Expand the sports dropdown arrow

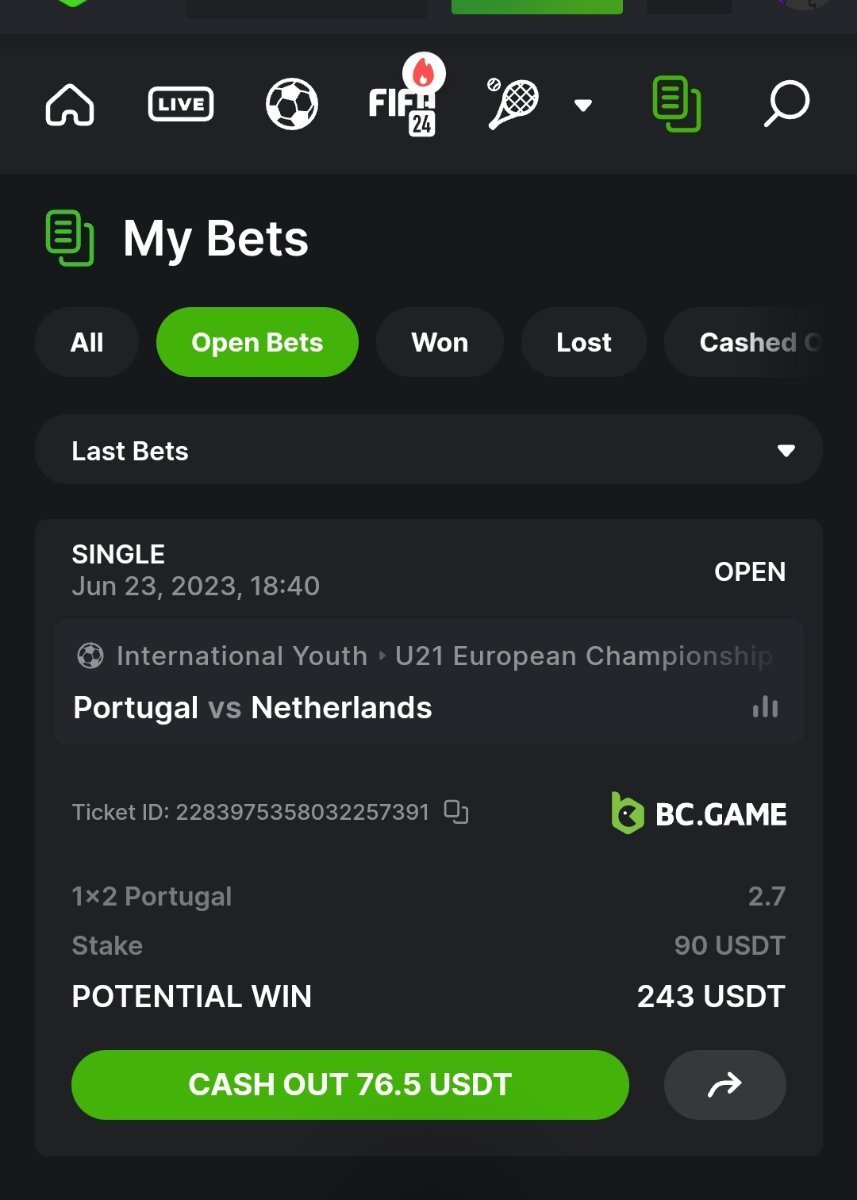pyautogui.click(x=583, y=105)
